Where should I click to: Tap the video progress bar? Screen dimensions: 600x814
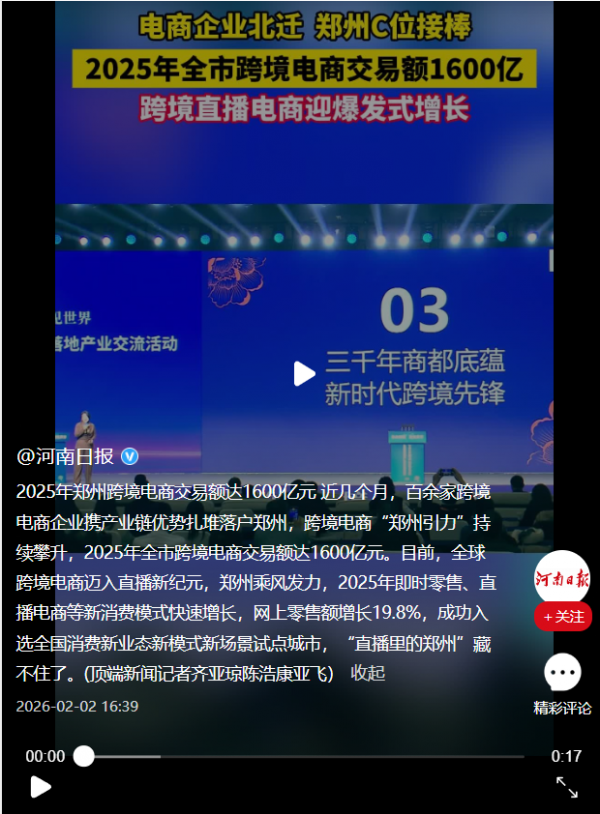(x=300, y=756)
